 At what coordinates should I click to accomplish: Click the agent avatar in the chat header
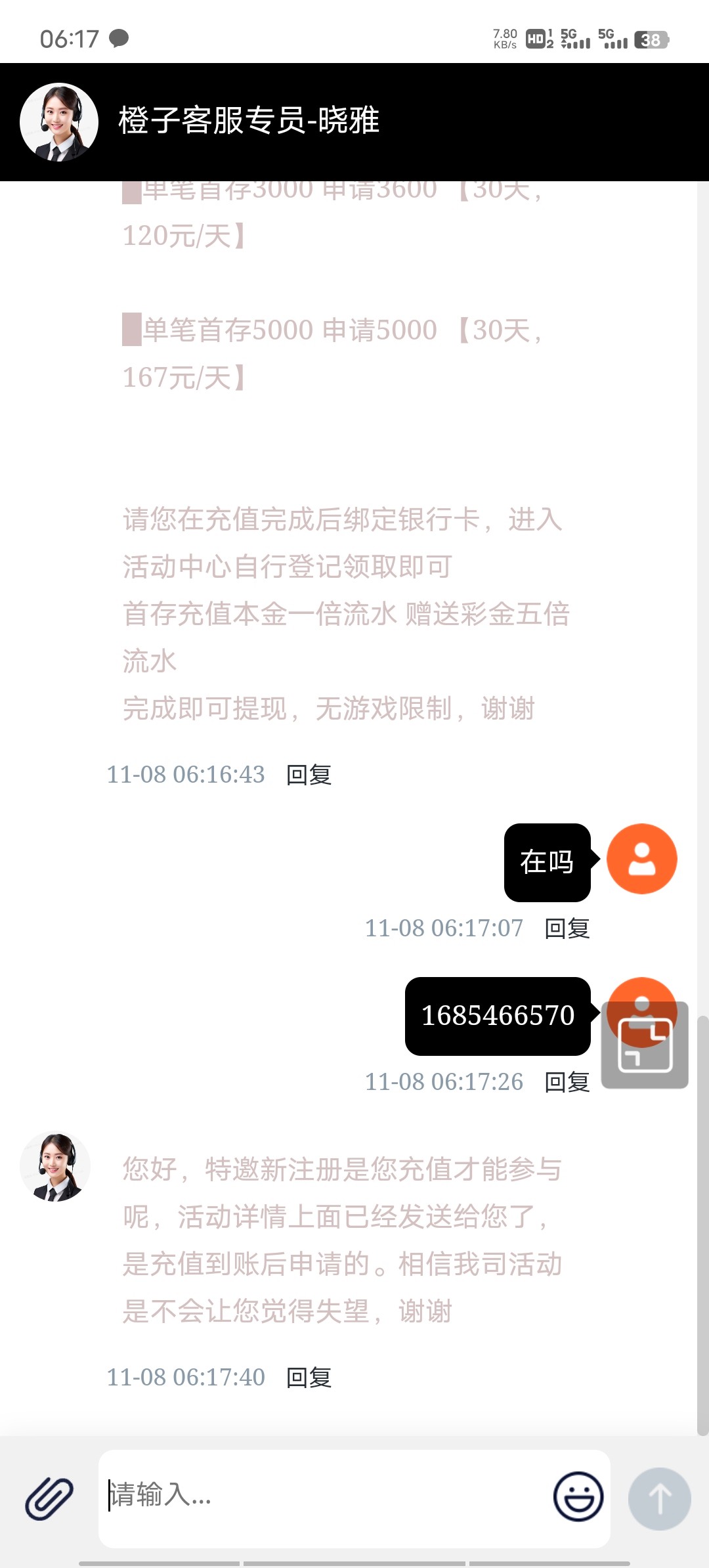pos(58,121)
